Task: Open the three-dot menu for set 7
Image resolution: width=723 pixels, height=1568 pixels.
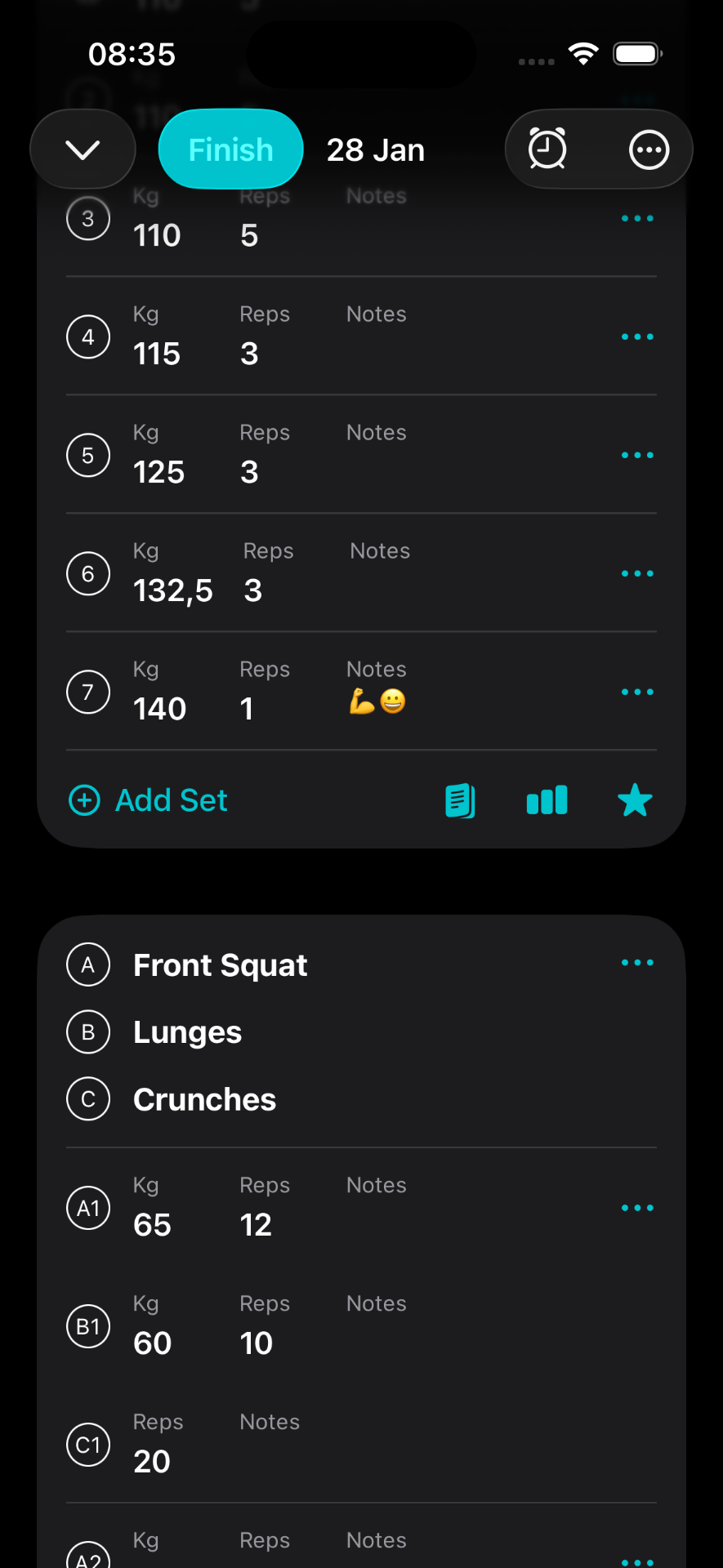Action: click(636, 692)
